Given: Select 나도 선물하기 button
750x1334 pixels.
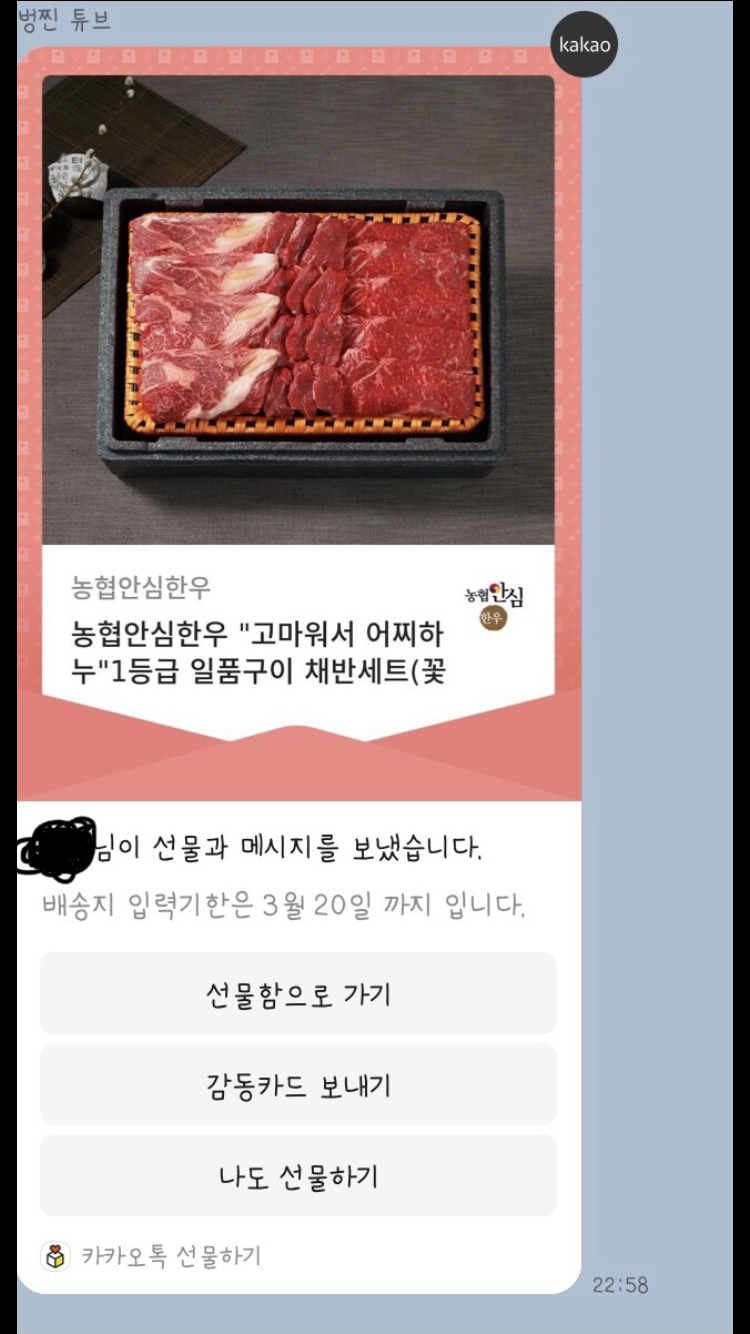Looking at the screenshot, I should point(298,1176).
